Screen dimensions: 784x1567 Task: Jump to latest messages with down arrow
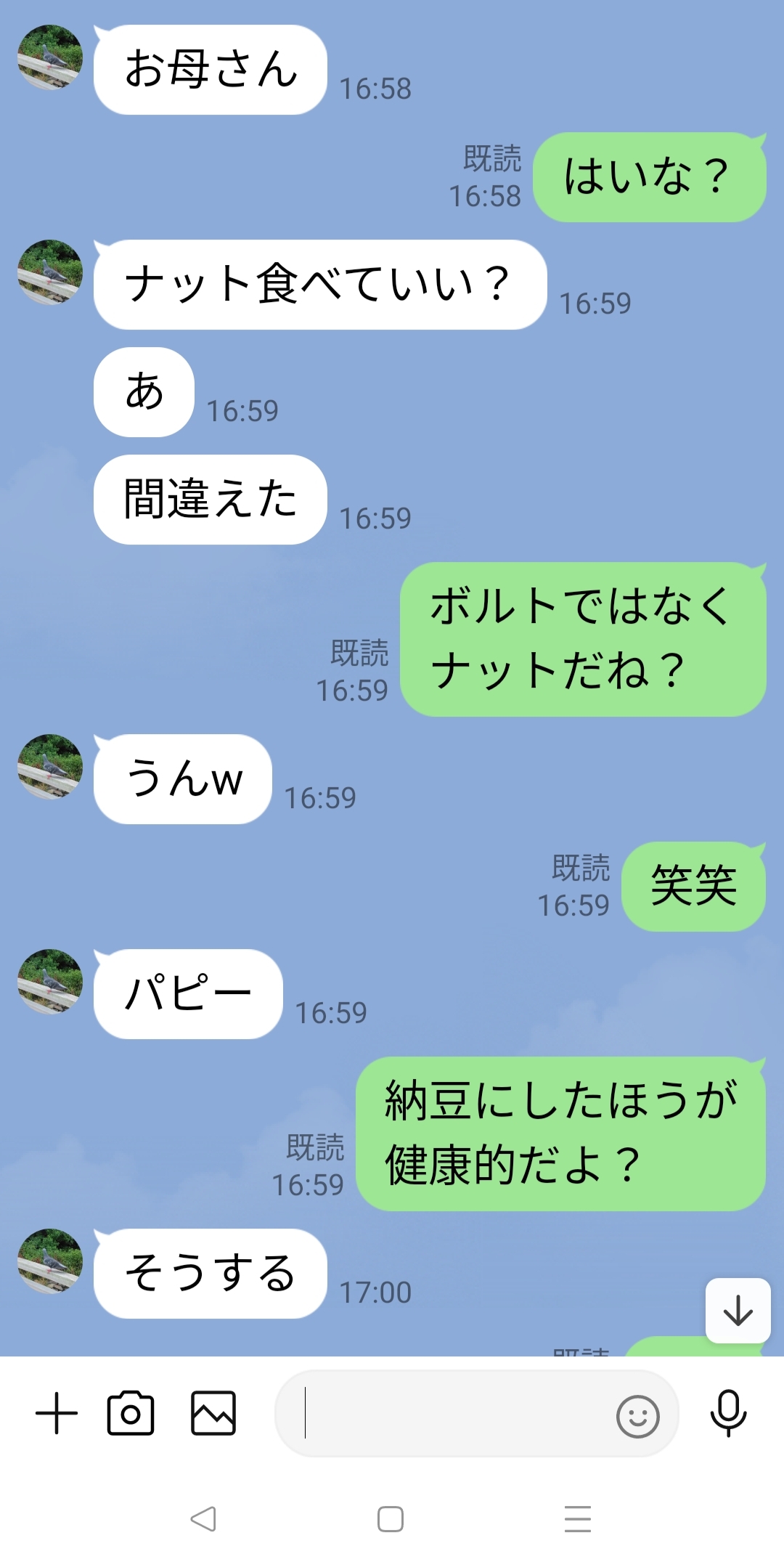(x=738, y=1311)
